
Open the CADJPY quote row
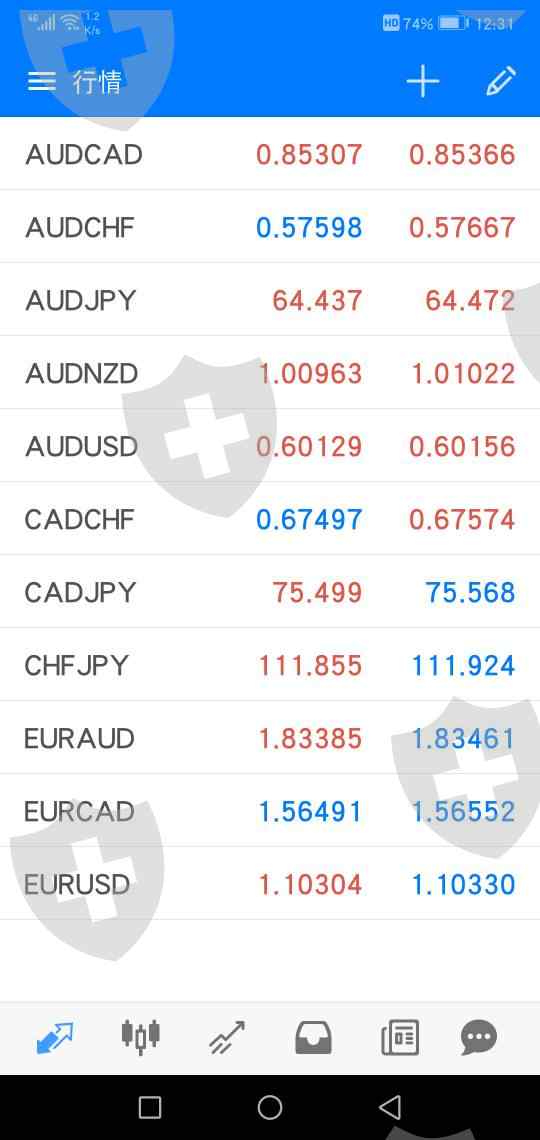click(270, 592)
